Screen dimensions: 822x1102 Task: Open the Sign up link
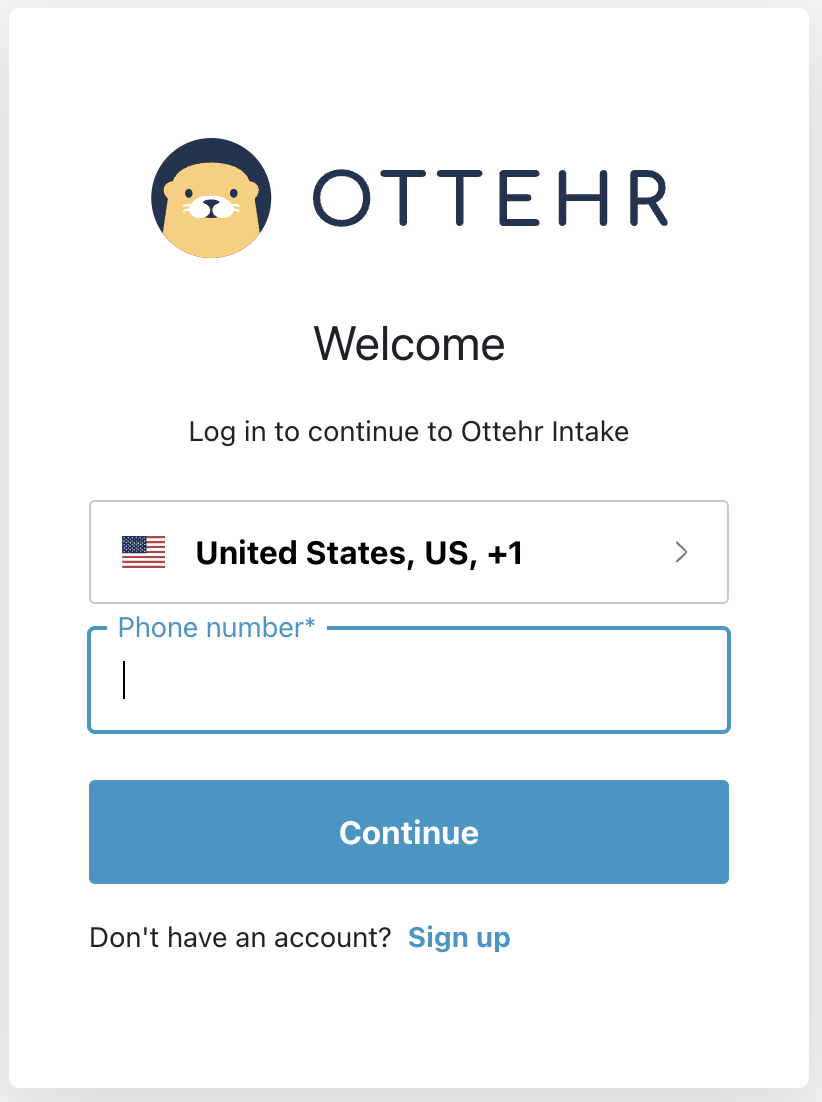[x=459, y=938]
